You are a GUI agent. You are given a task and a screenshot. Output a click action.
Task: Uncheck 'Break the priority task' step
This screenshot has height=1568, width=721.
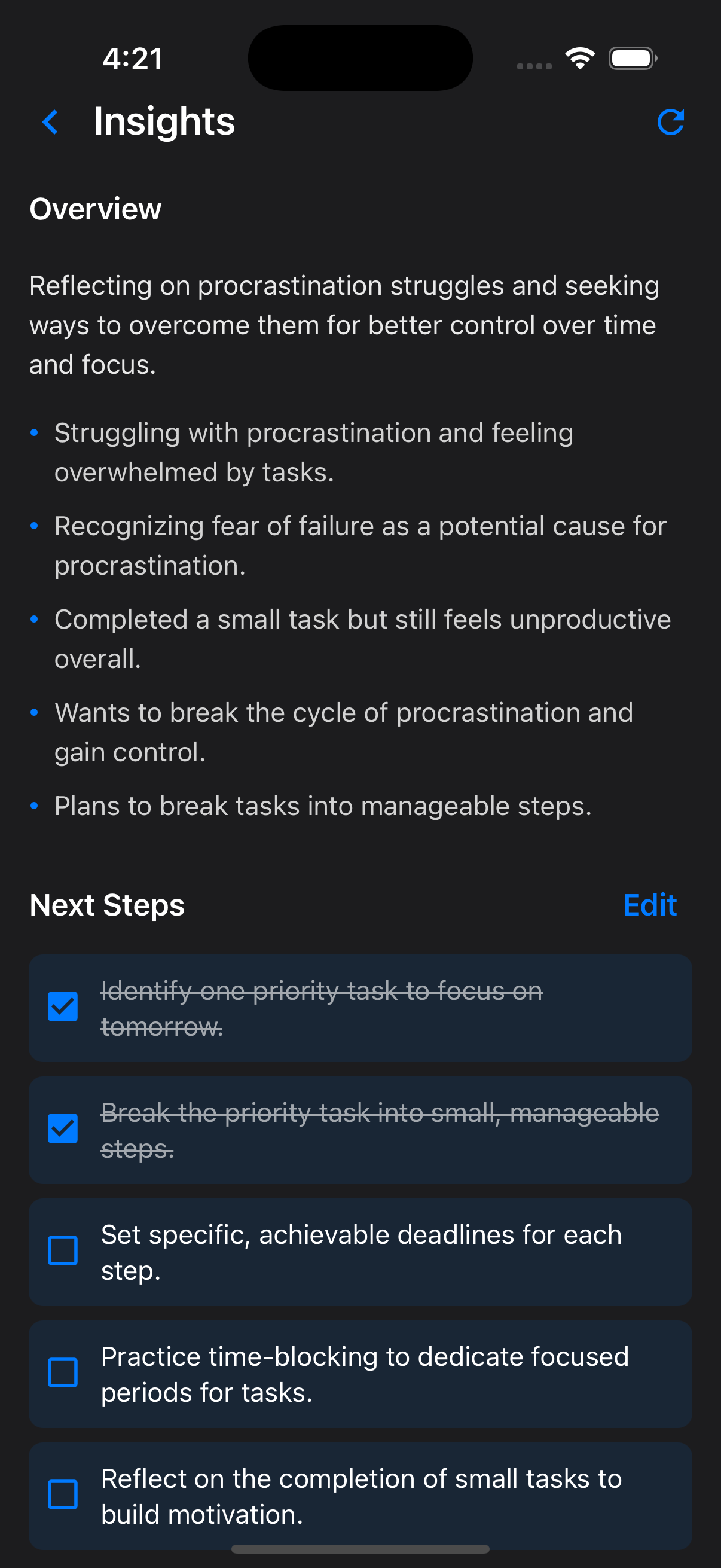(x=63, y=1128)
